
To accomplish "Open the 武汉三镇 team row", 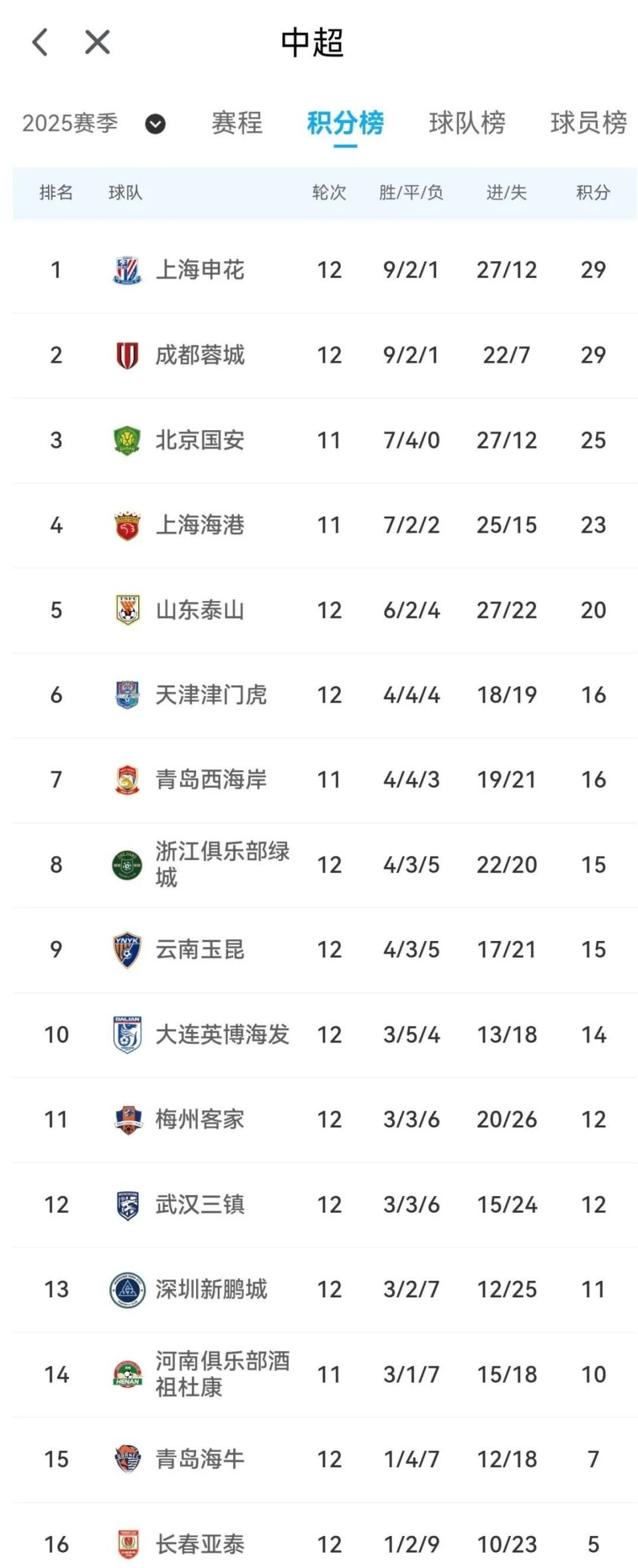I will [x=199, y=1205].
